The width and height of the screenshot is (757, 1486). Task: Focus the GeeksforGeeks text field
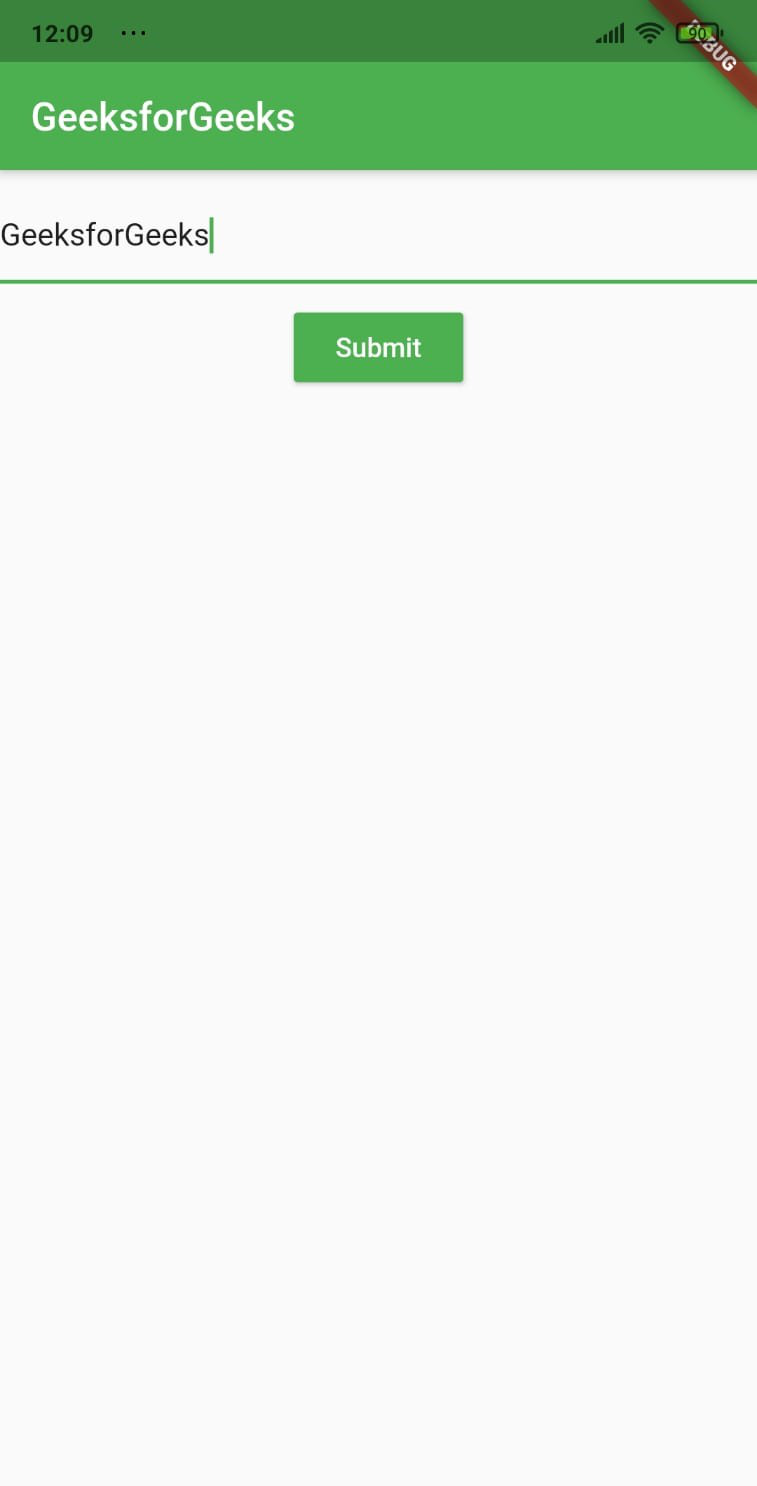[378, 236]
